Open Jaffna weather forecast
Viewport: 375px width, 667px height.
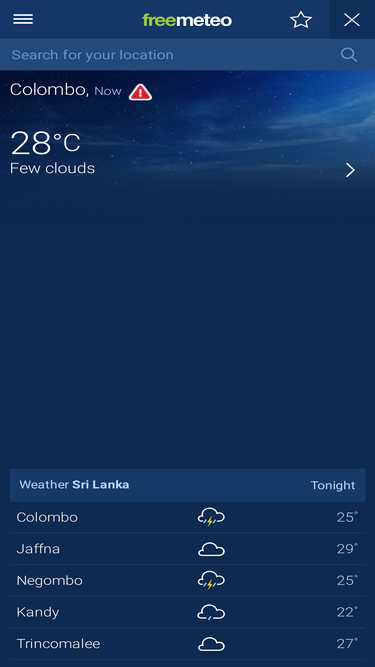[188, 549]
